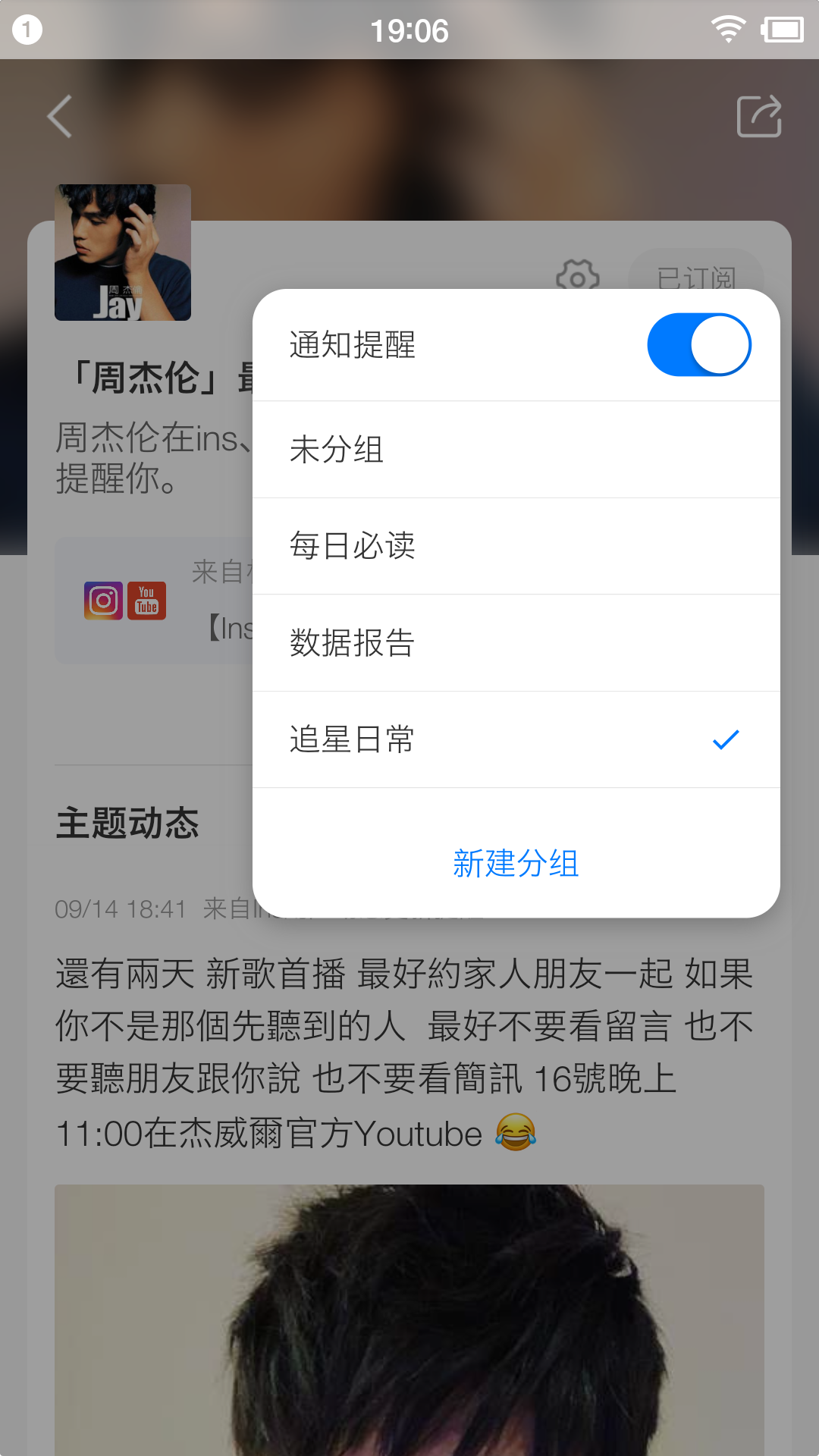The height and width of the screenshot is (1456, 819).
Task: Toggle the 通知提醒 switch off
Action: (698, 345)
